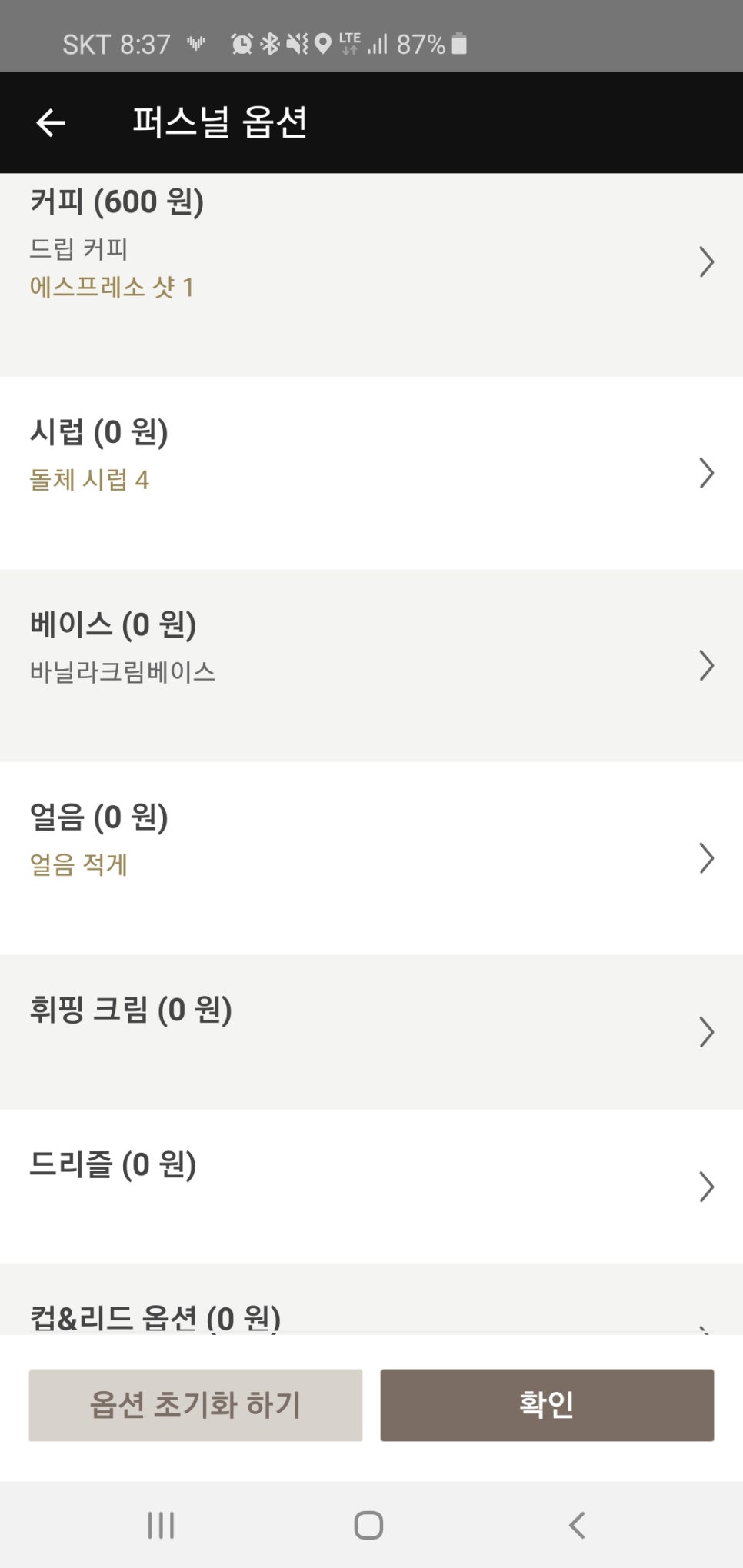Open the 드리즐 option row
The image size is (743, 1568).
371,1186
